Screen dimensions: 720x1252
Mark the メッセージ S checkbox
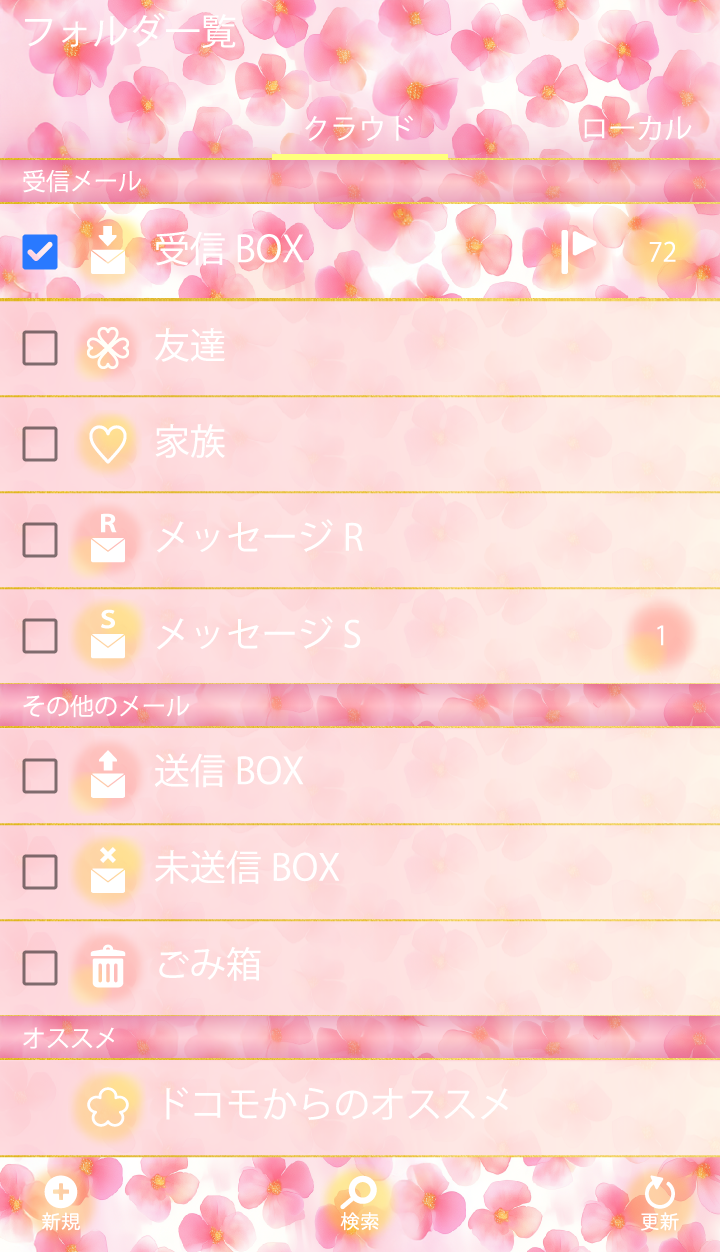tap(40, 636)
